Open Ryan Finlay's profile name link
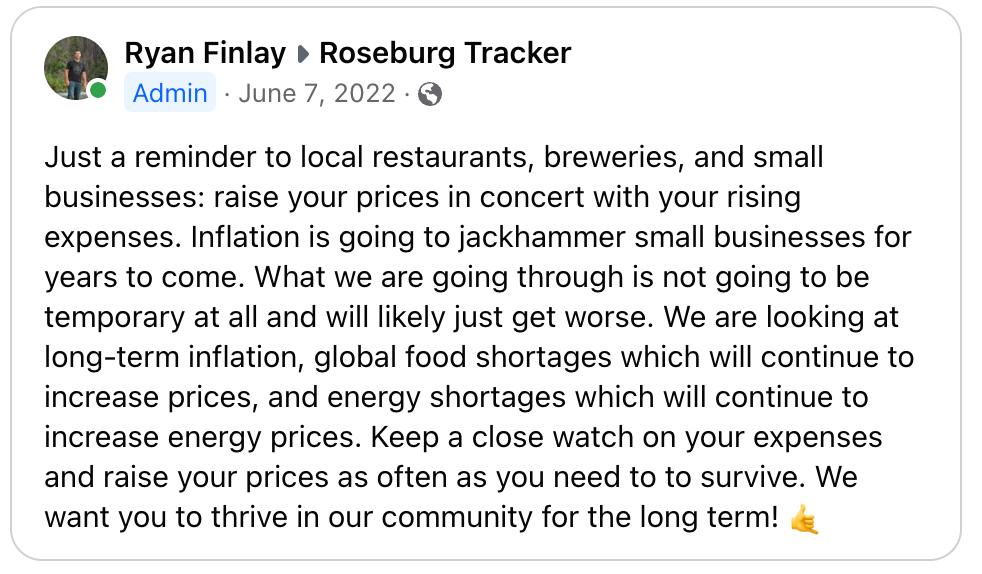 [x=204, y=53]
